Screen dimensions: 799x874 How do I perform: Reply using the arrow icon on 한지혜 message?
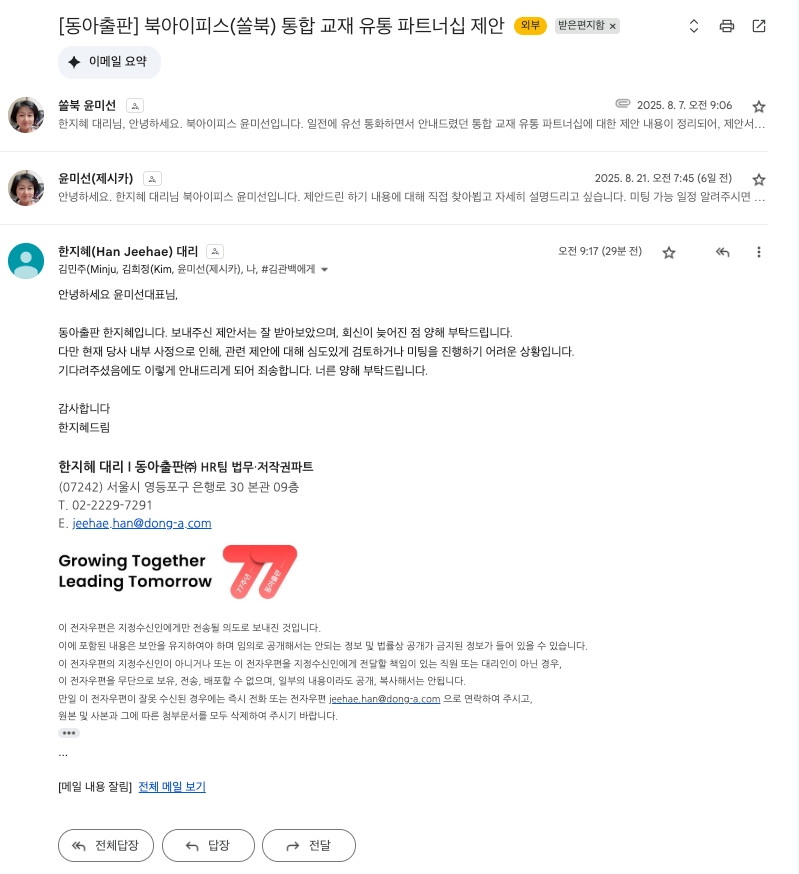pyautogui.click(x=723, y=252)
